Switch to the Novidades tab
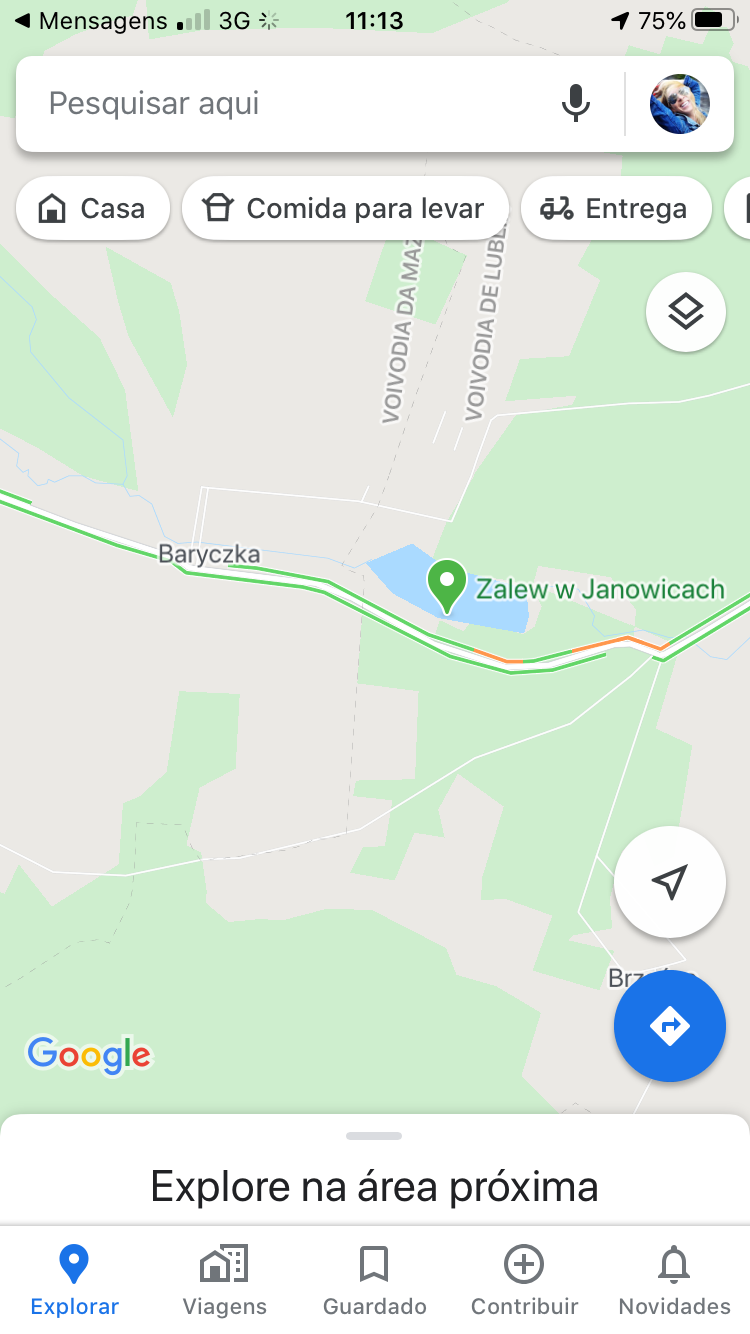Image resolution: width=750 pixels, height=1334 pixels. pyautogui.click(x=674, y=1280)
